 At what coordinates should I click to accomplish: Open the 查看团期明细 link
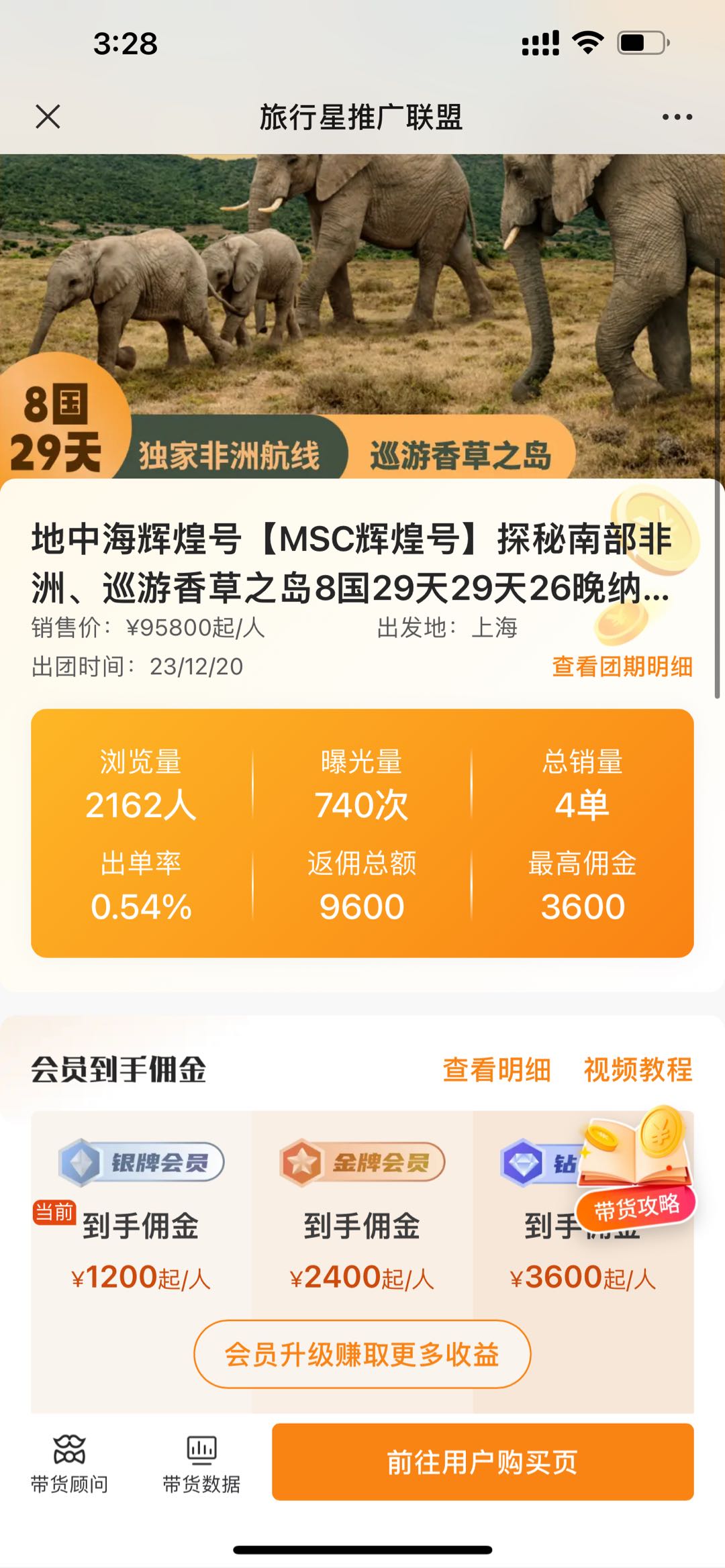pos(622,666)
